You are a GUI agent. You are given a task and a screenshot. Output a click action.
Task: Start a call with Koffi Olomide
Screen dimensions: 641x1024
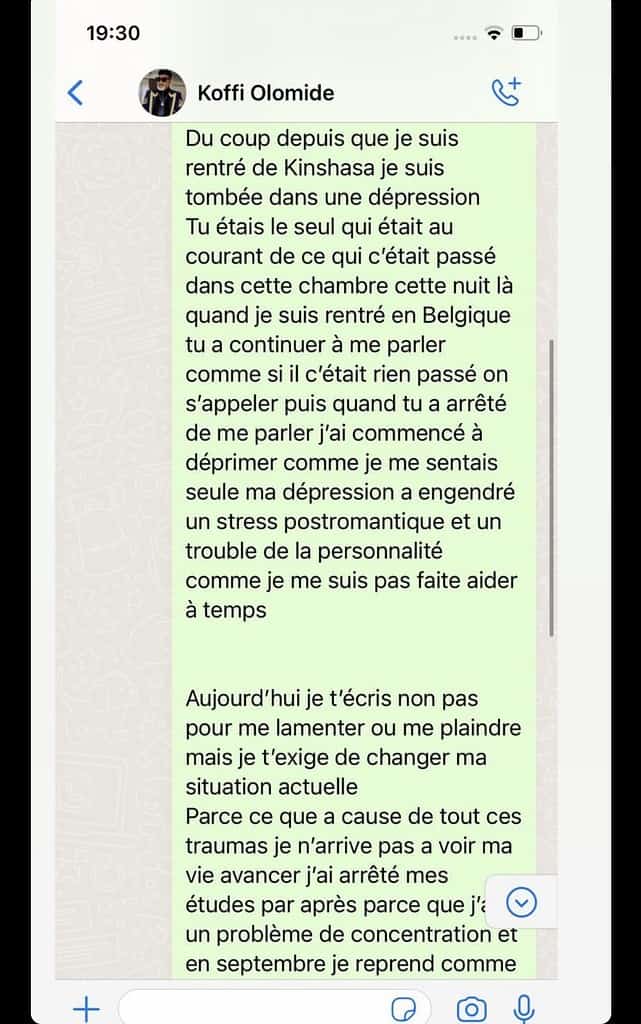(506, 92)
